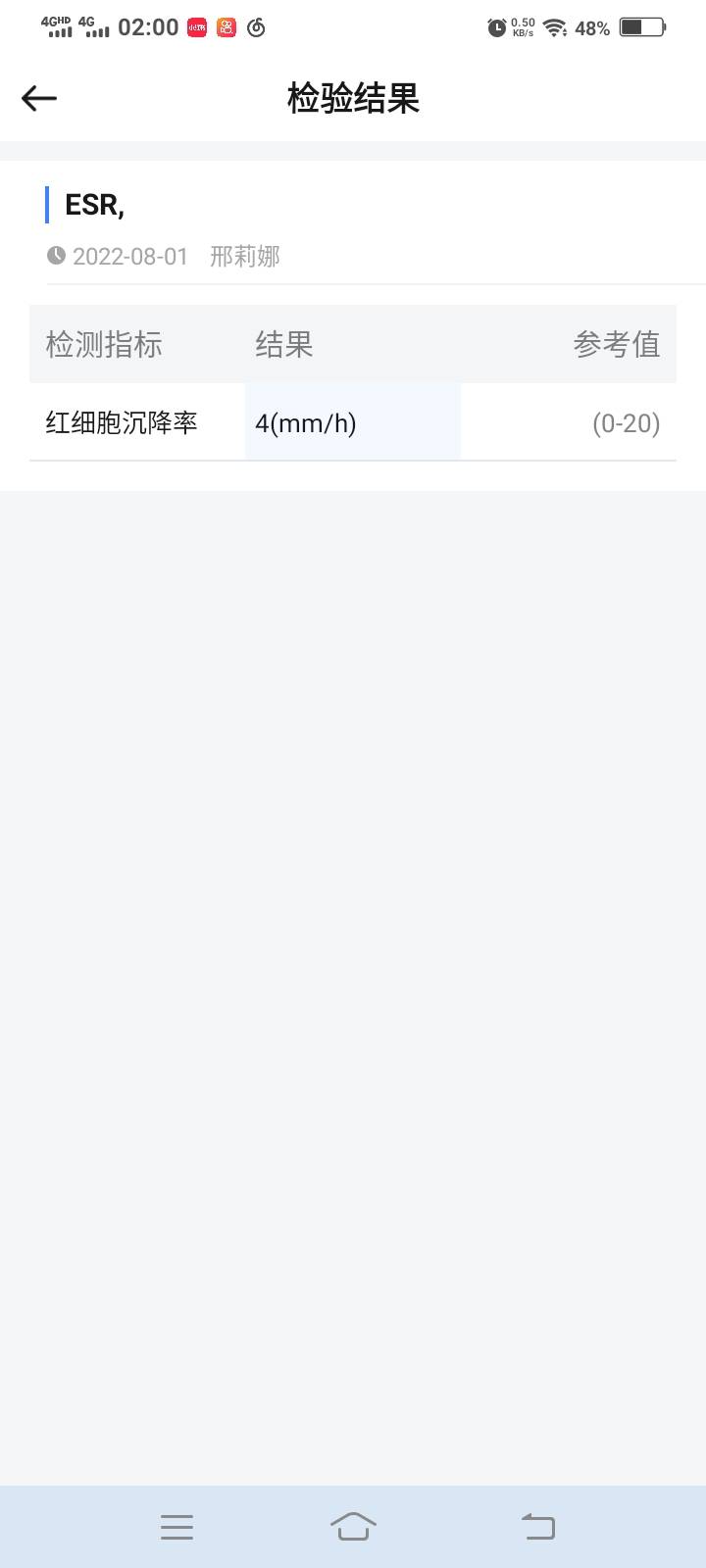
Task: Select the result cell showing 4(mm/h)
Action: (307, 422)
